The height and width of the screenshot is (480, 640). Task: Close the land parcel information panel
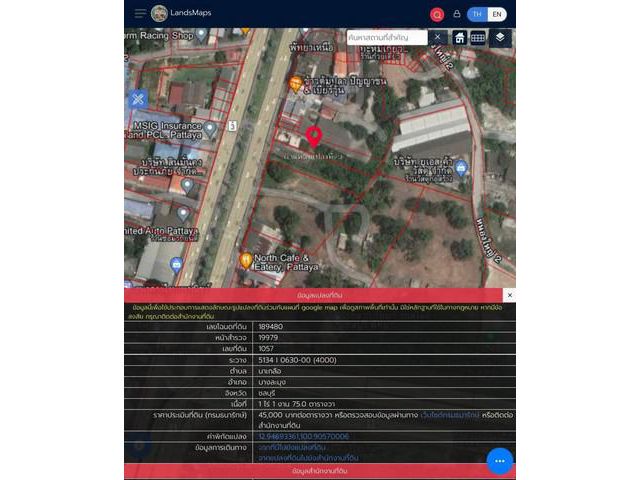click(x=509, y=295)
